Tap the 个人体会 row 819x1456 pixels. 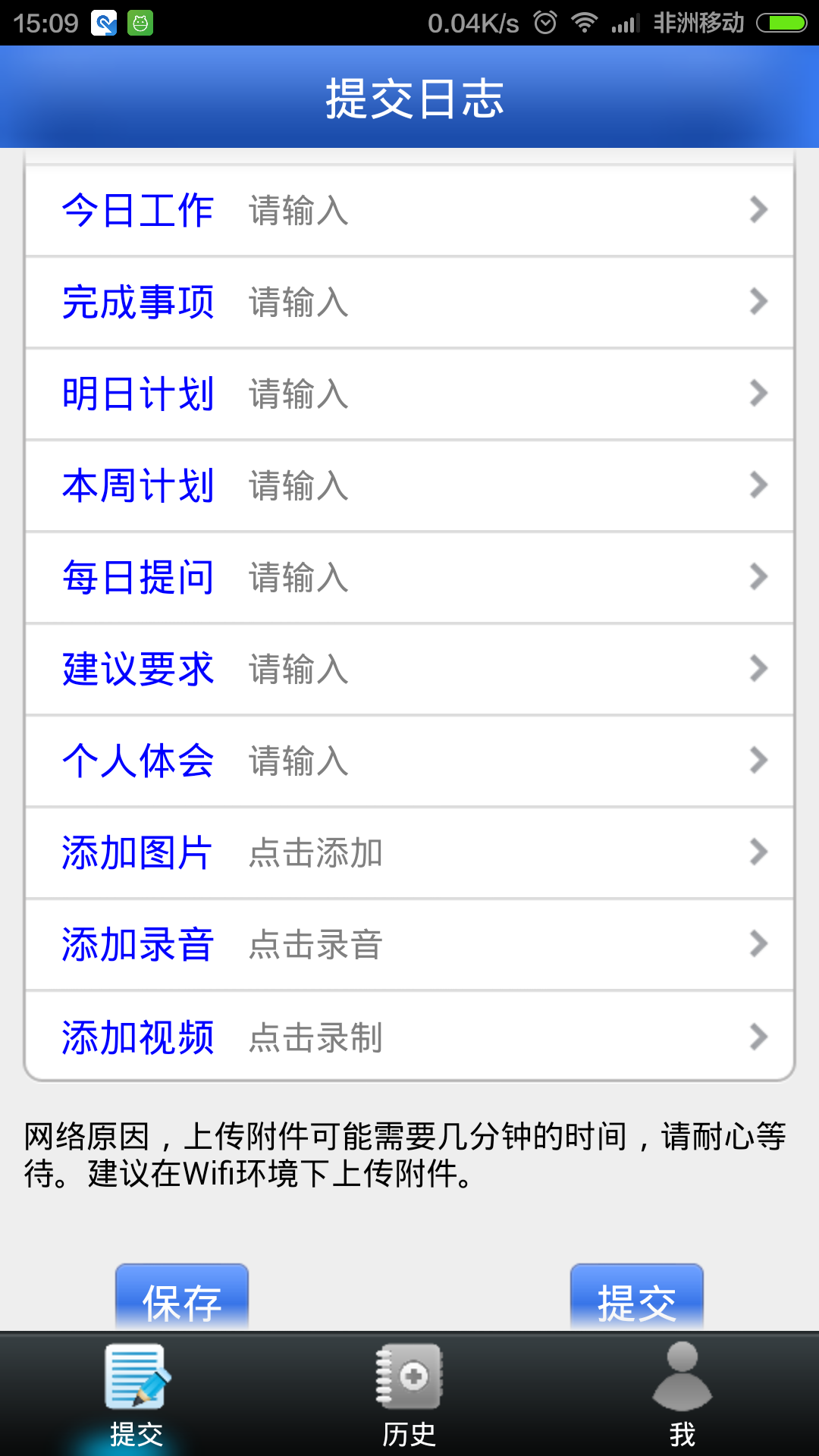point(409,761)
